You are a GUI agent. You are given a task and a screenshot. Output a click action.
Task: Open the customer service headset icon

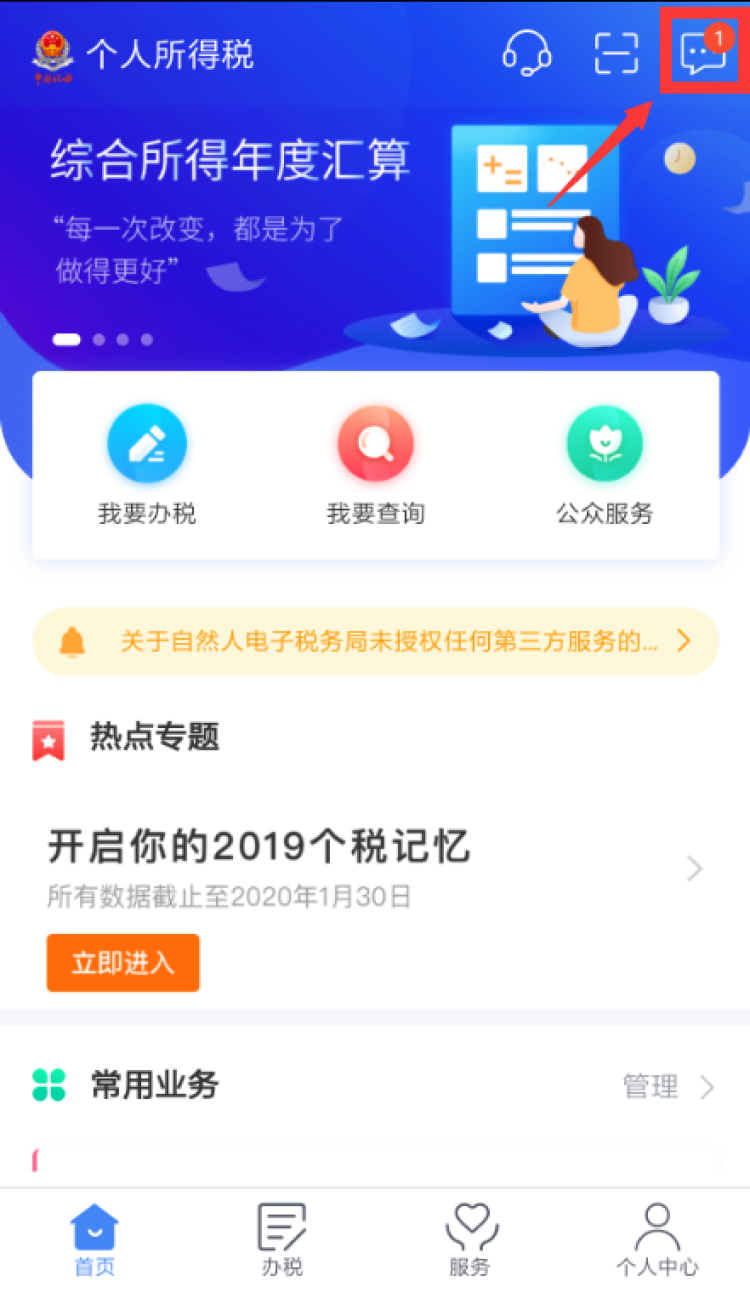click(x=526, y=53)
